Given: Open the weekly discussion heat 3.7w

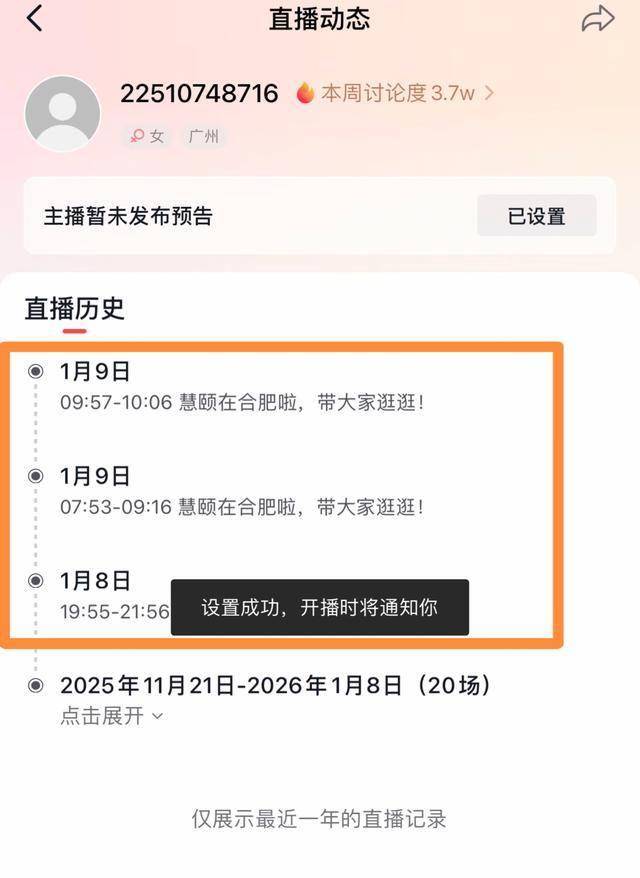Looking at the screenshot, I should click(396, 94).
